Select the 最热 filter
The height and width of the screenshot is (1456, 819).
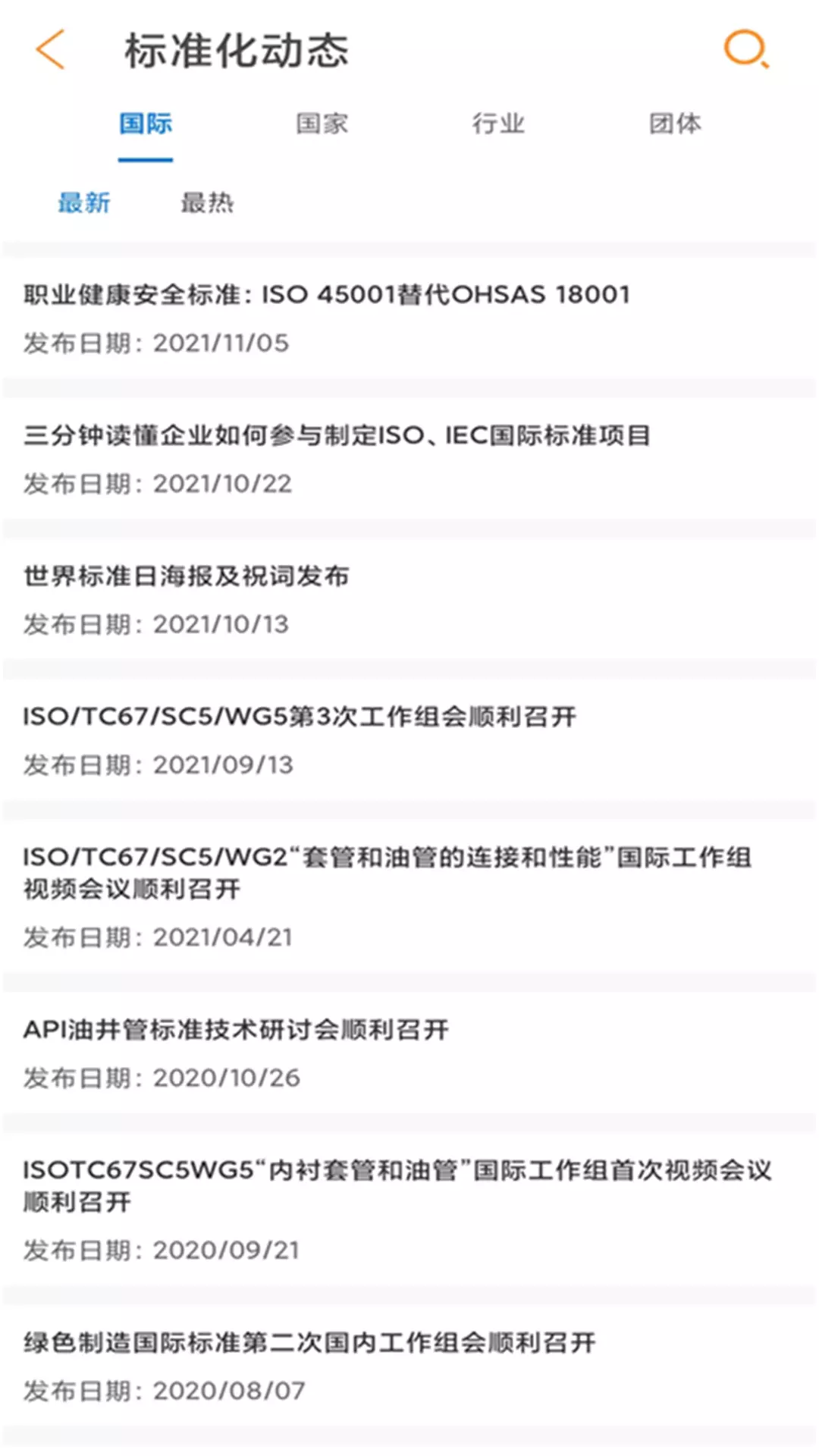coord(208,202)
